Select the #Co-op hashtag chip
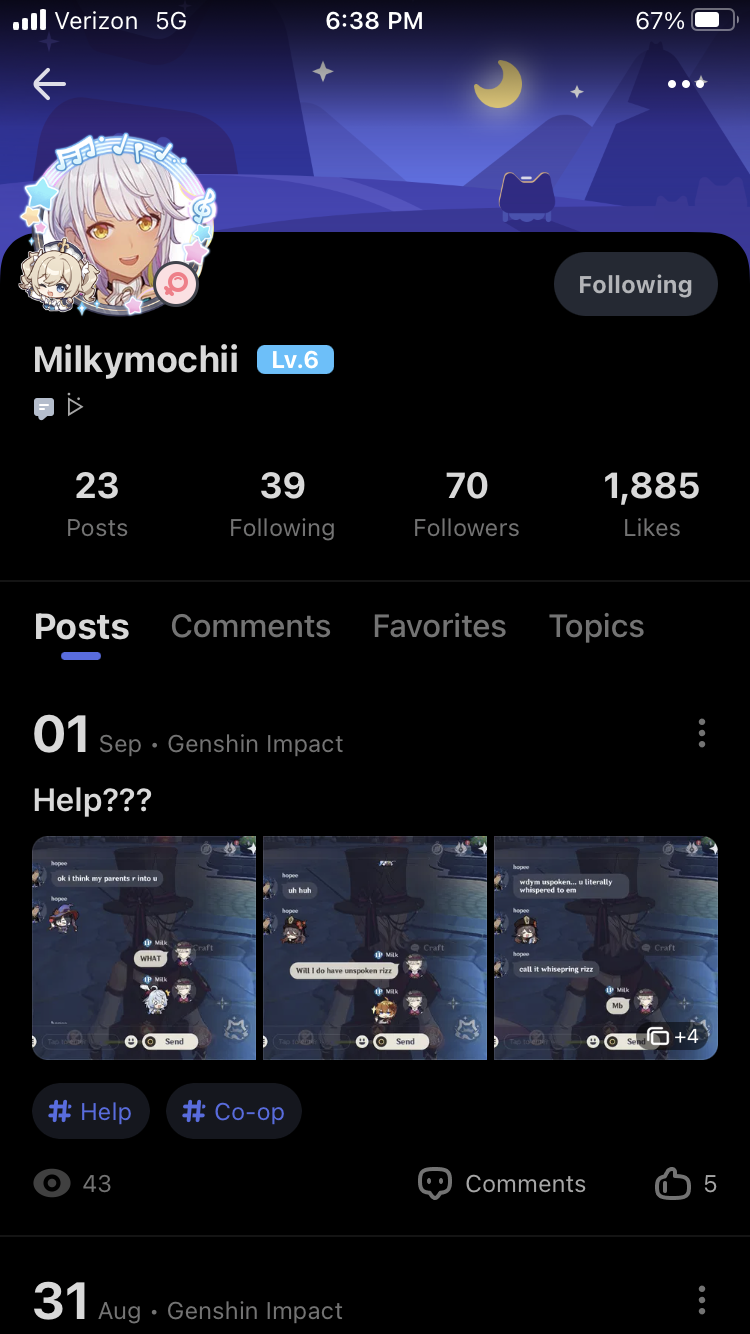 pyautogui.click(x=234, y=1111)
